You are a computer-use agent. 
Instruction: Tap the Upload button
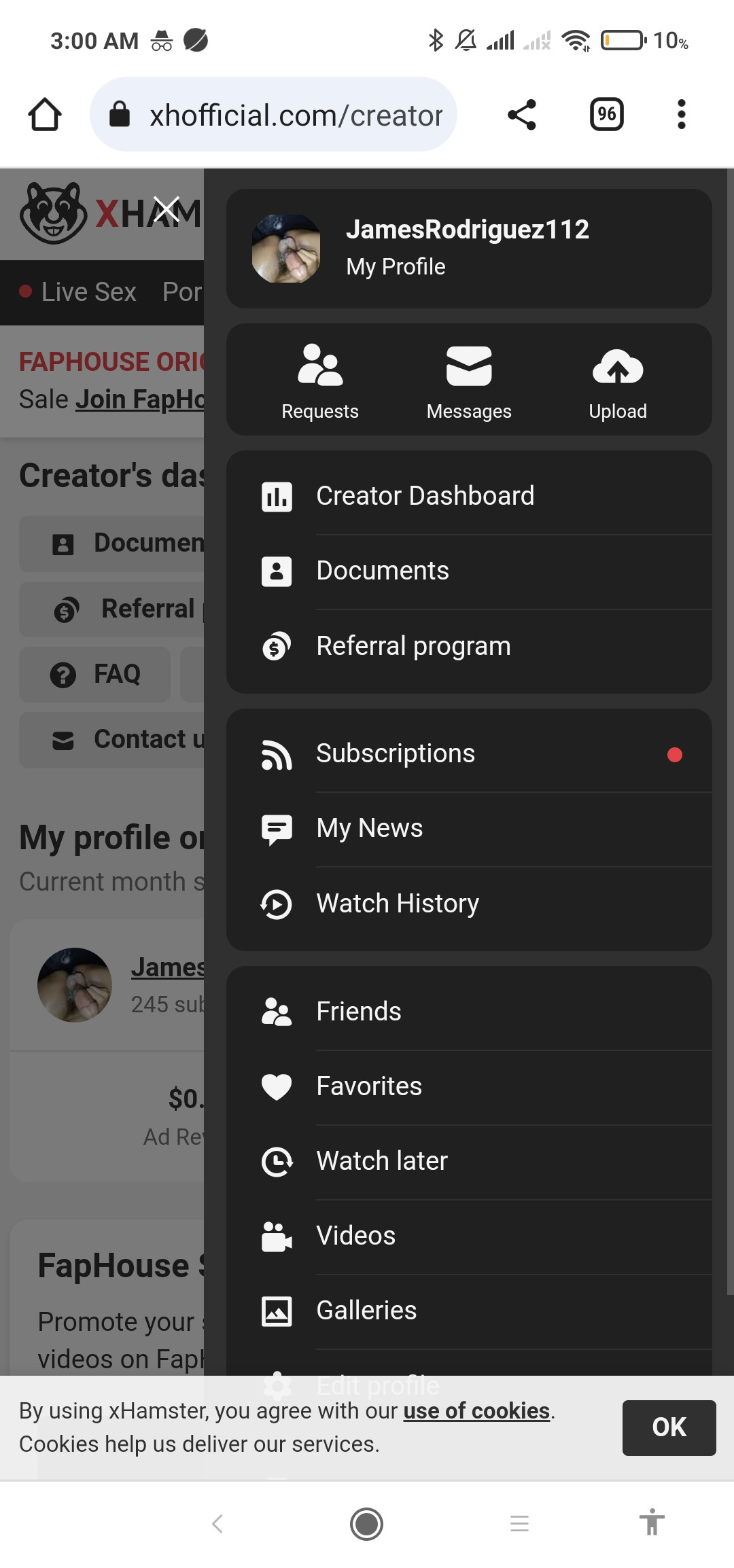[x=618, y=382]
